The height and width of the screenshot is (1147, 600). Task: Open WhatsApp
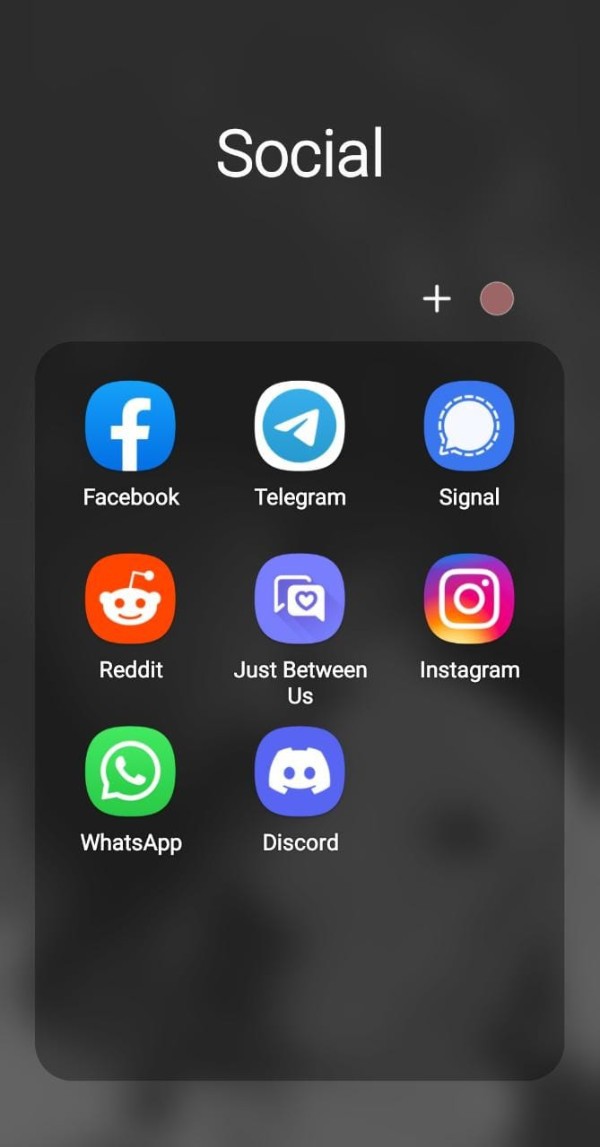coord(130,771)
